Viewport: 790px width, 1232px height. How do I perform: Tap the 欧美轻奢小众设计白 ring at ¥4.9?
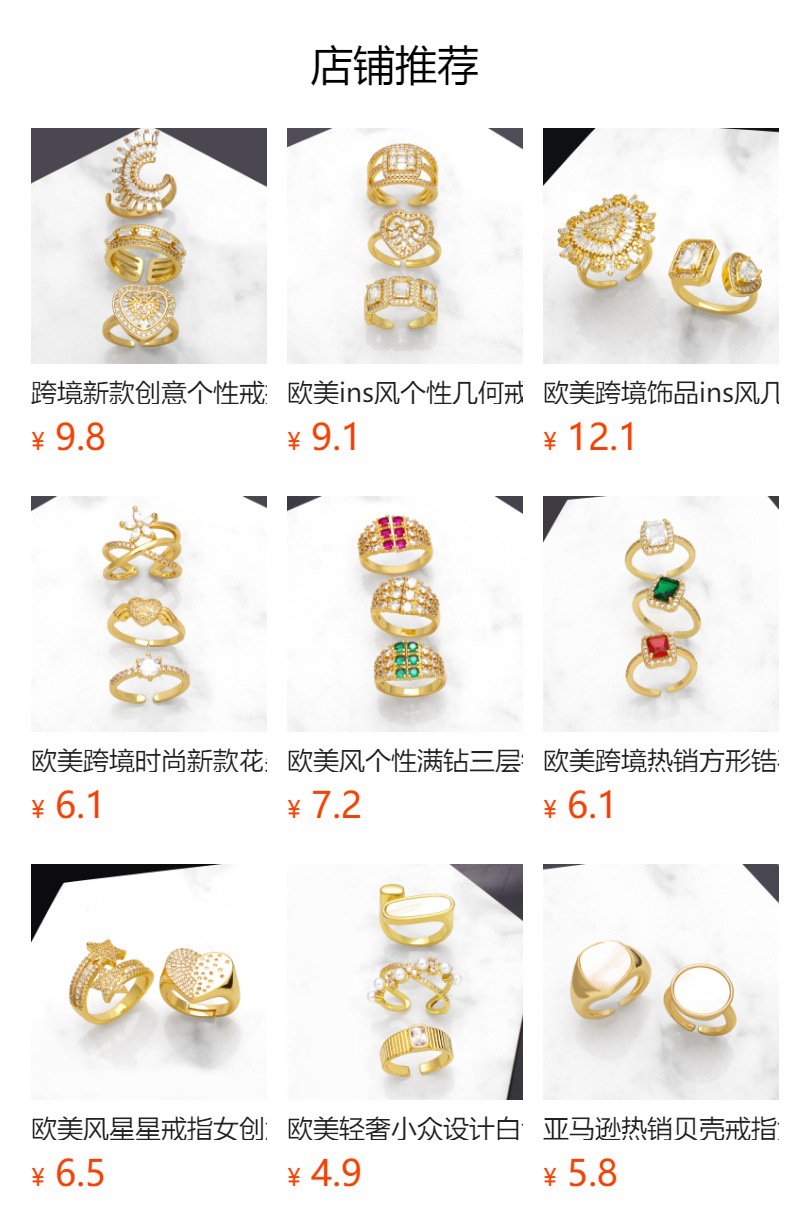404,982
